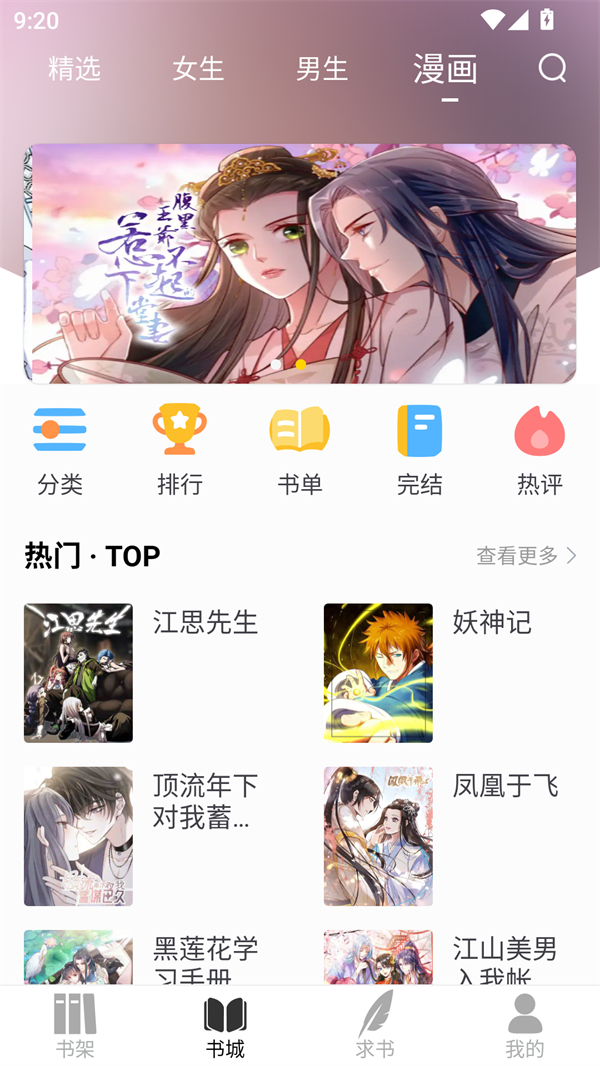Viewport: 600px width, 1066px height.
Task: Switch to the 女生 tab
Action: click(x=198, y=68)
